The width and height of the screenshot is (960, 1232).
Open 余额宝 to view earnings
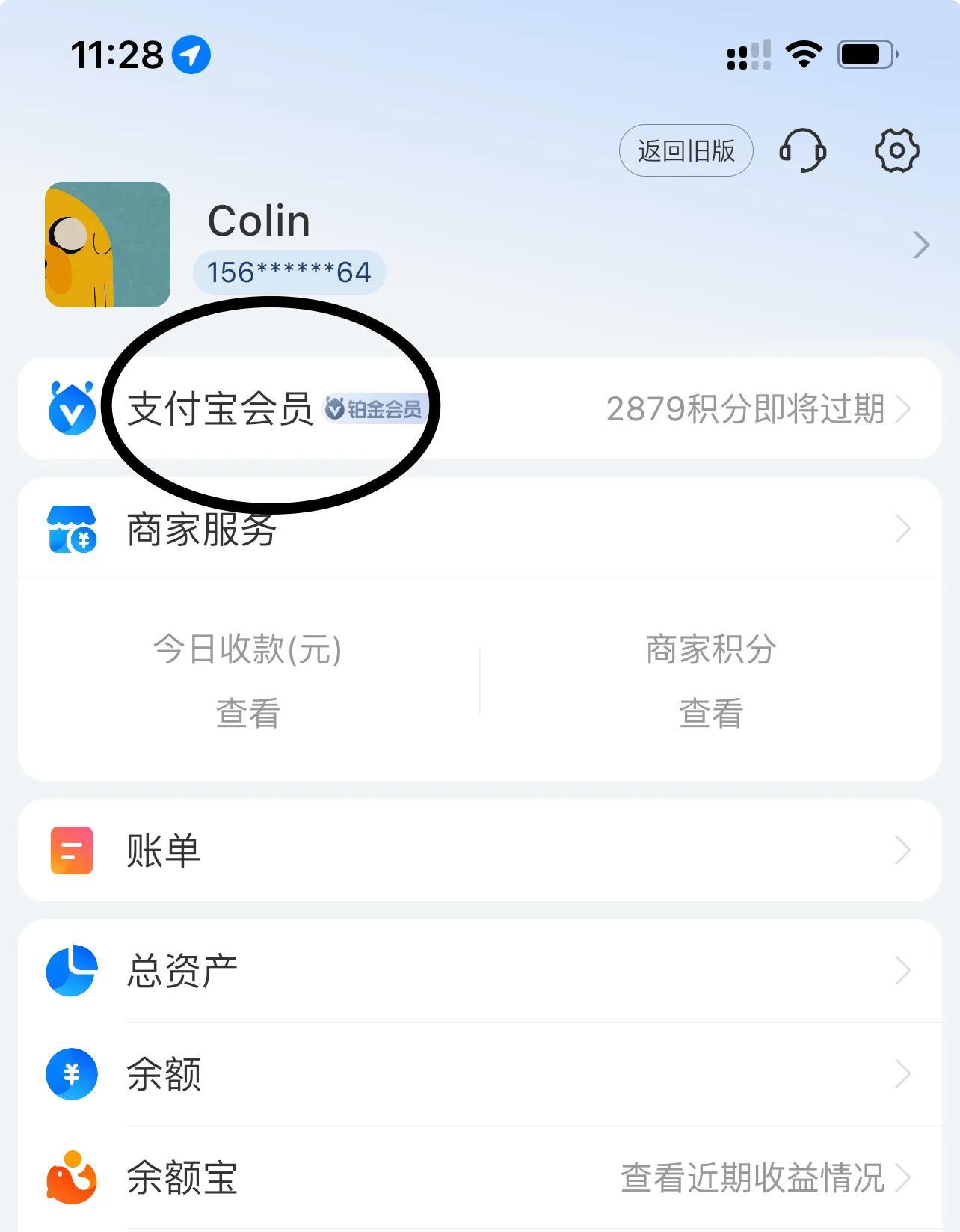tap(479, 1177)
